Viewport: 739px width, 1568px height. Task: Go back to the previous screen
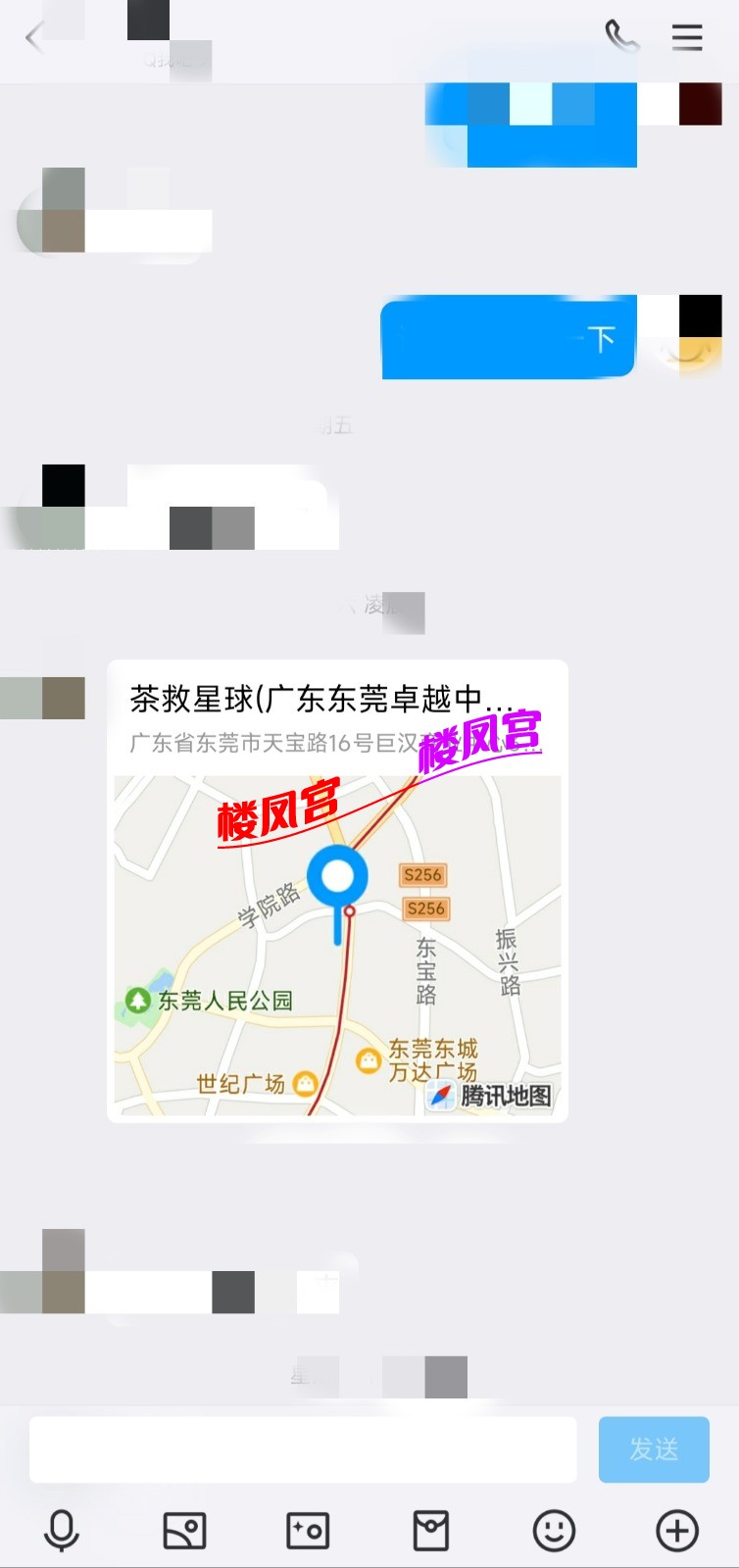coord(34,39)
